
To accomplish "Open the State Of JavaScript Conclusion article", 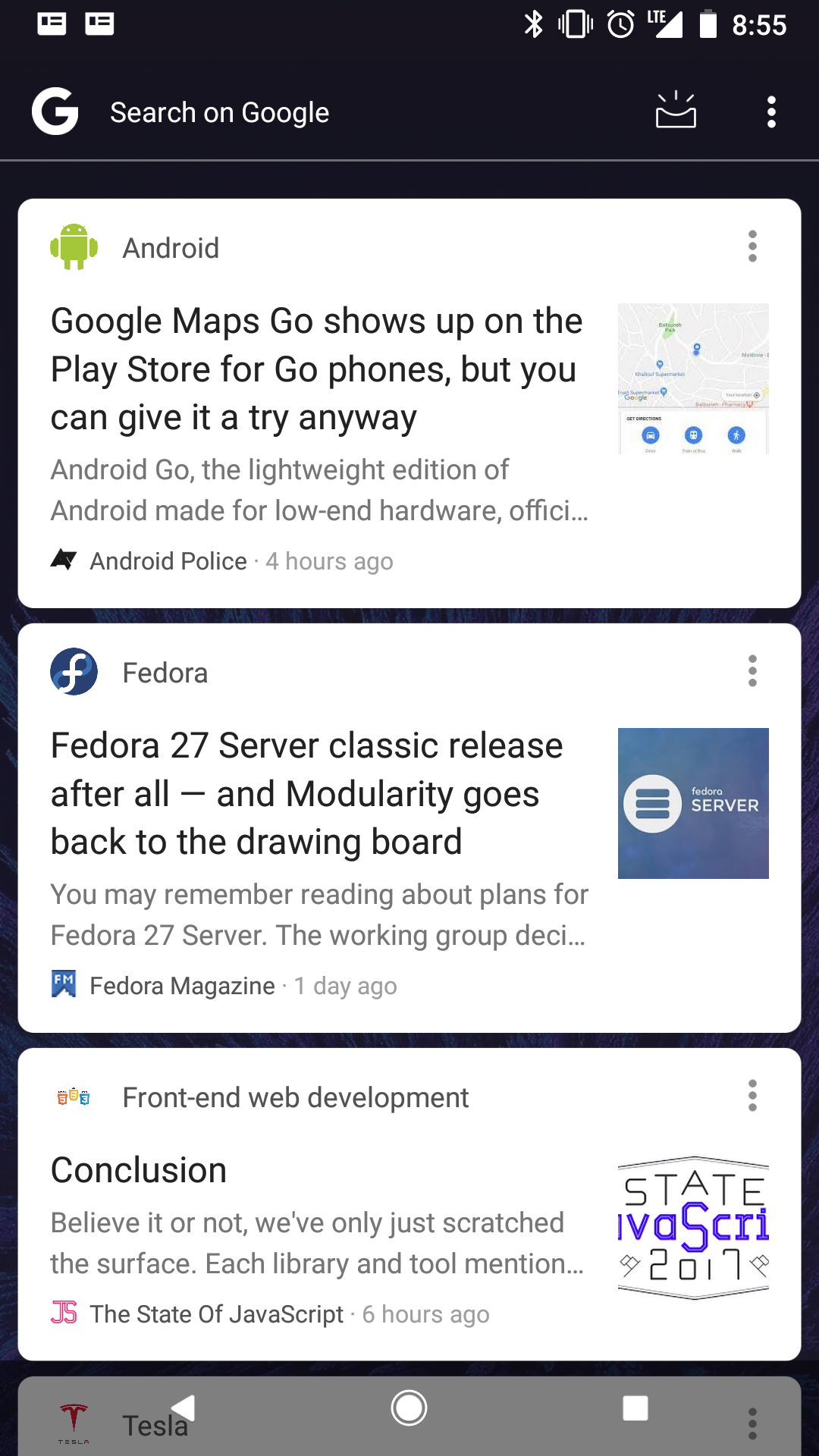I will [x=139, y=1170].
